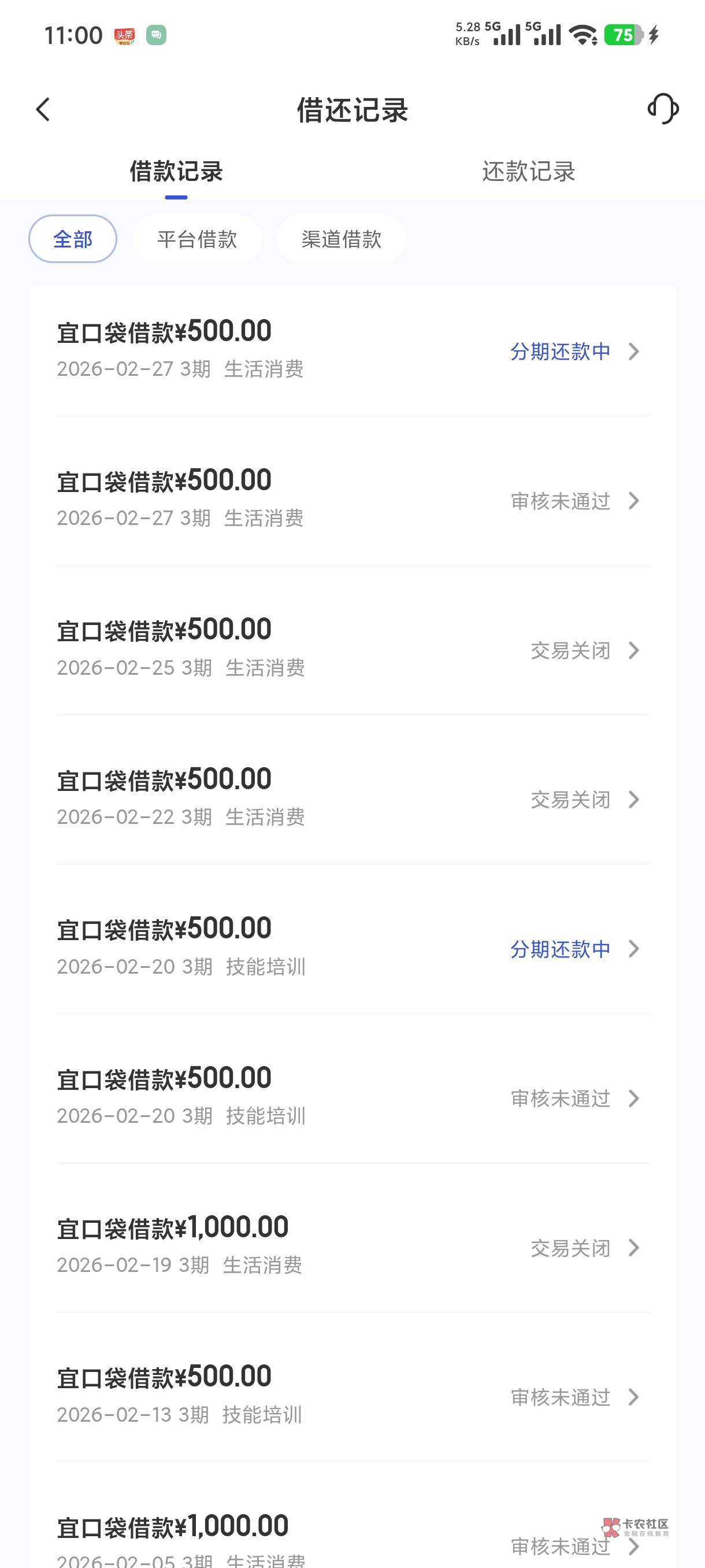View the 2026-02-25 交易关闭 loan
This screenshot has width=705, height=1568.
pyautogui.click(x=352, y=649)
